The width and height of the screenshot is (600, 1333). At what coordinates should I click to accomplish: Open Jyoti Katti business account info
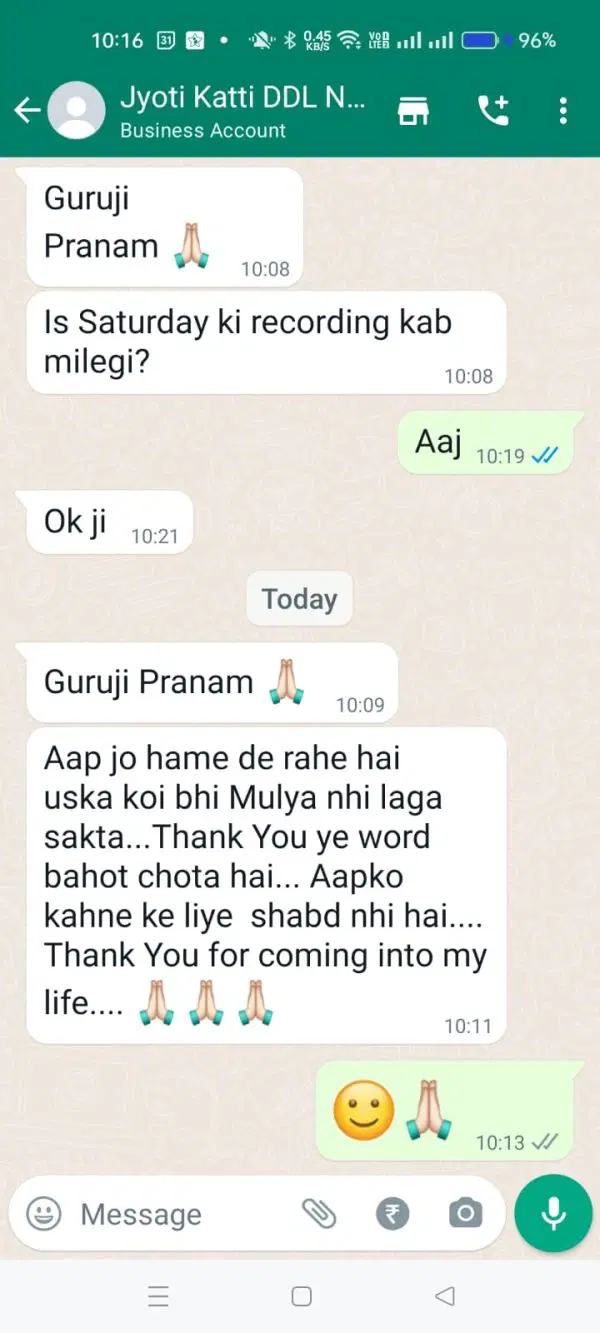tap(242, 111)
